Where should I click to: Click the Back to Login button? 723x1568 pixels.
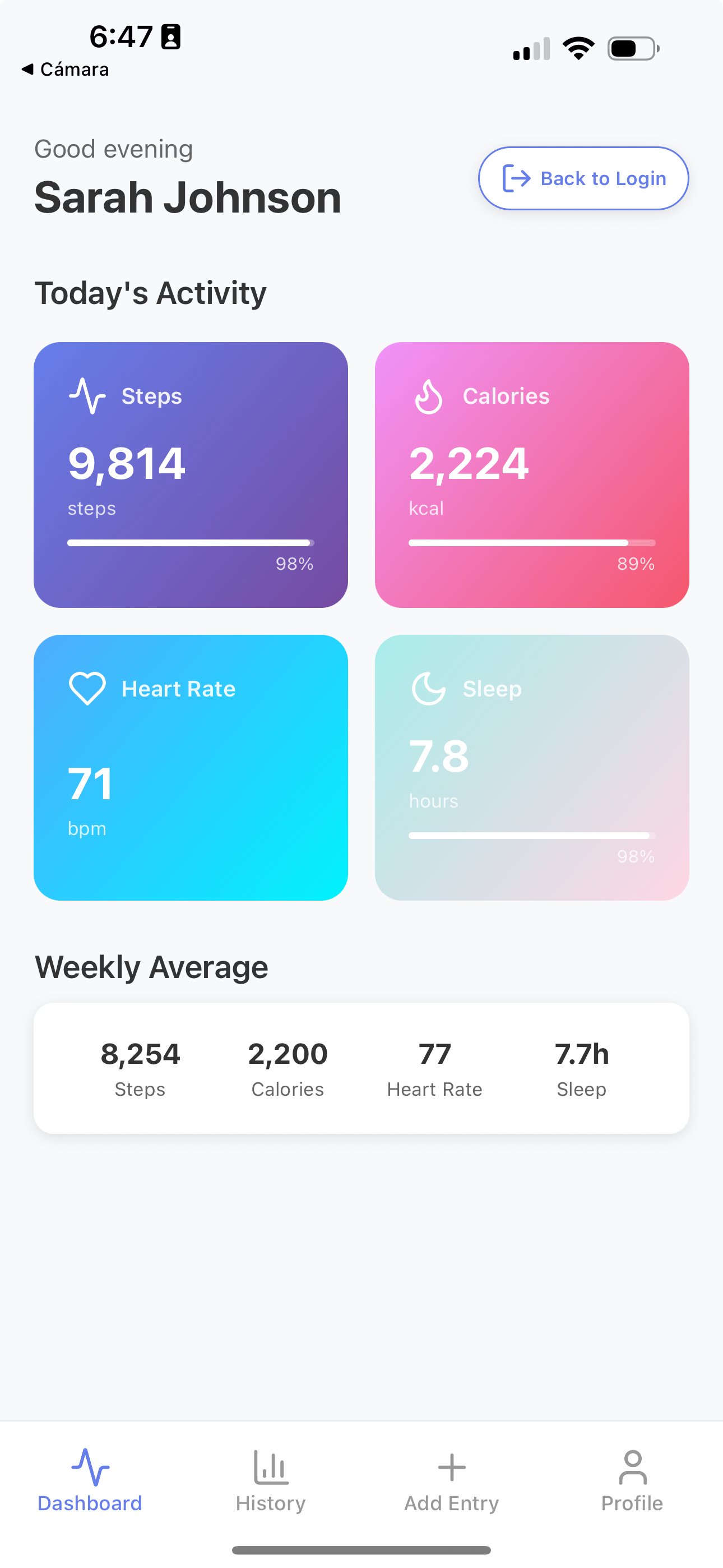582,178
